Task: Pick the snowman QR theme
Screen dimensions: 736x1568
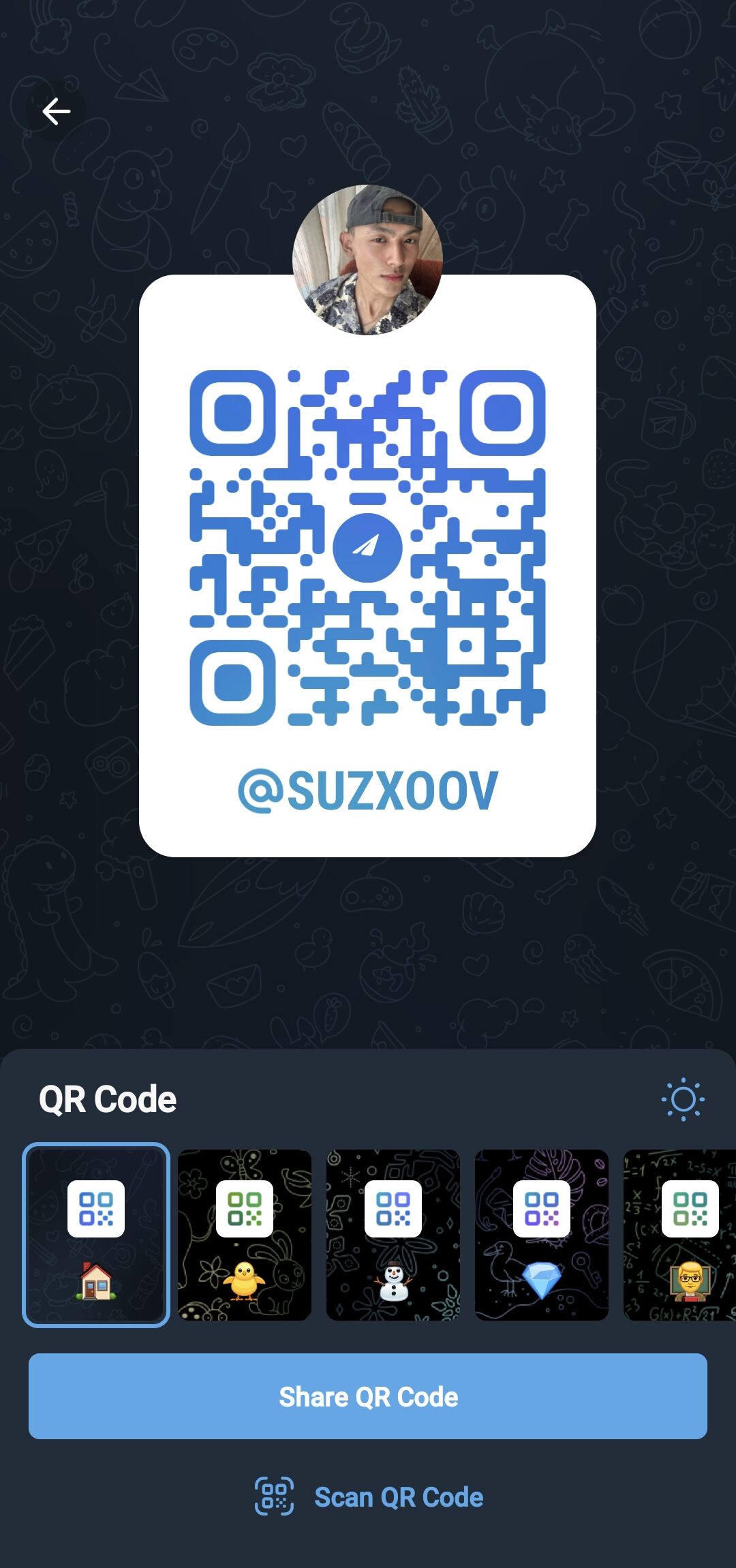Action: [393, 1235]
